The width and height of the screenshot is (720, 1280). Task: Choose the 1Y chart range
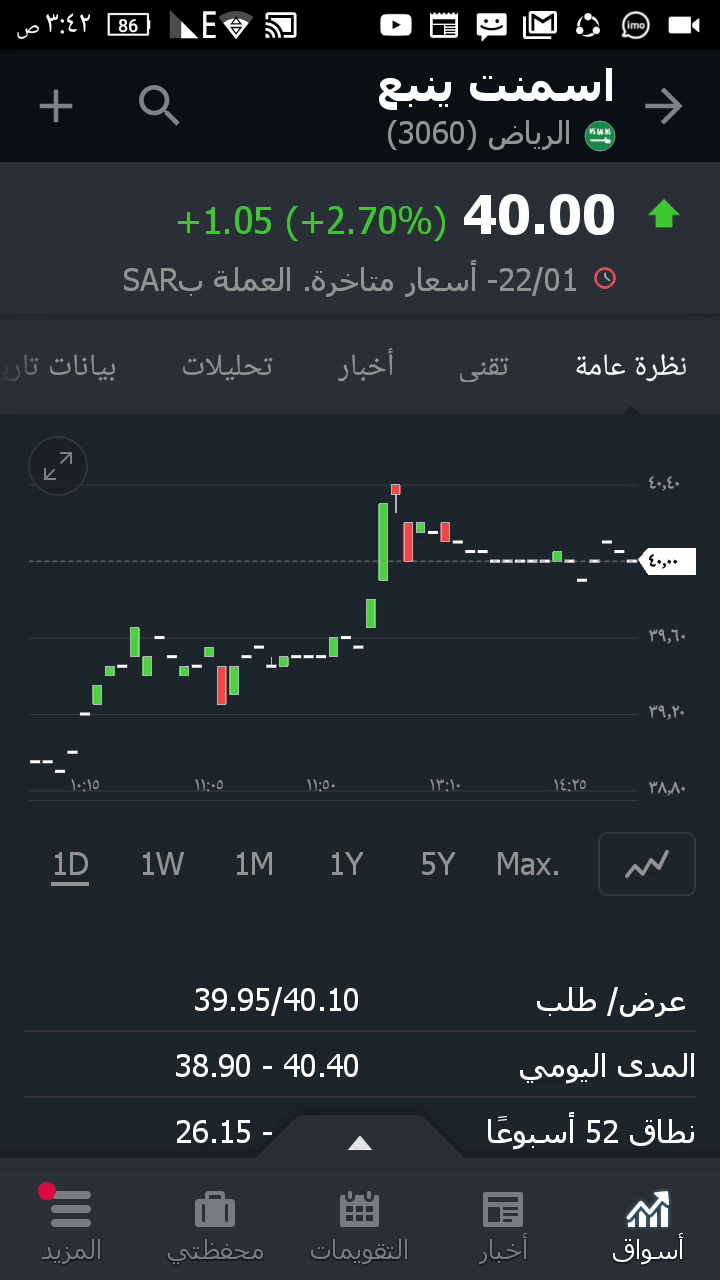[x=346, y=864]
